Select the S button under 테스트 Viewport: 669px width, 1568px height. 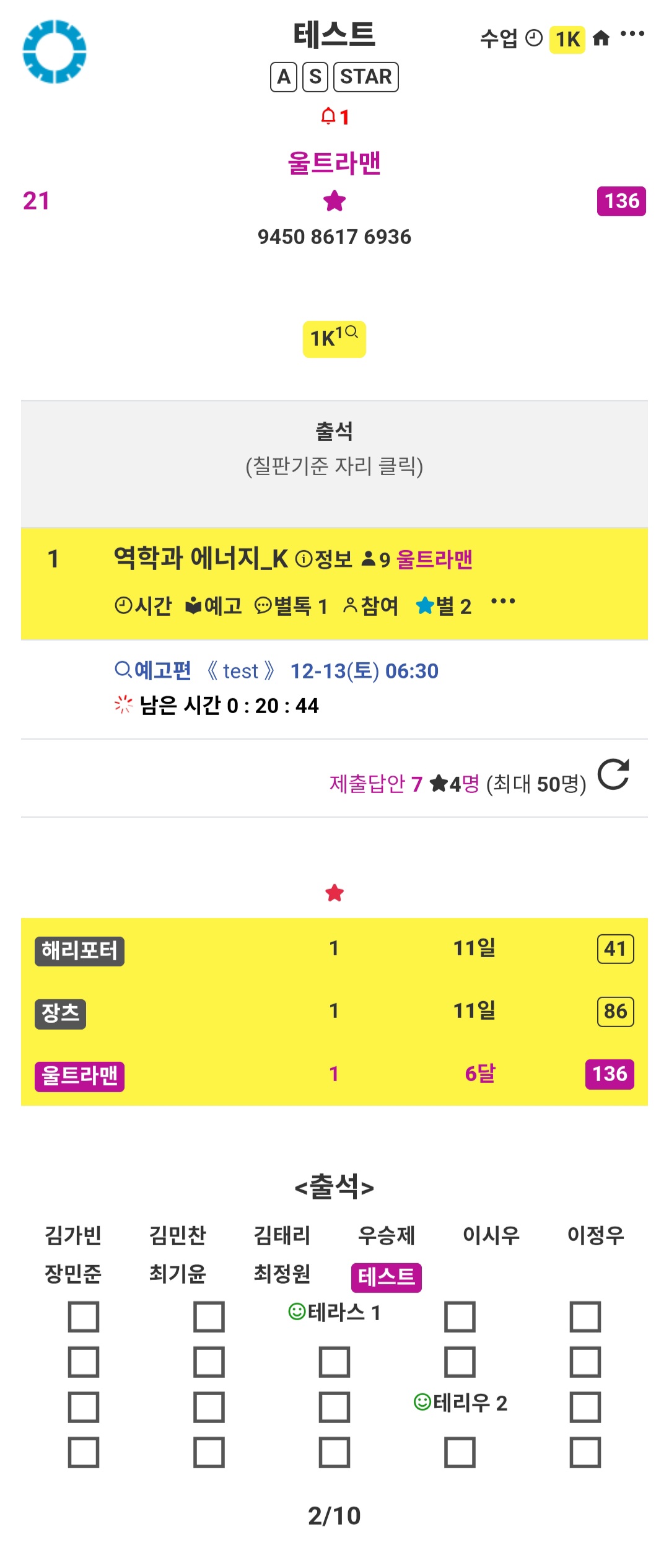coord(315,77)
